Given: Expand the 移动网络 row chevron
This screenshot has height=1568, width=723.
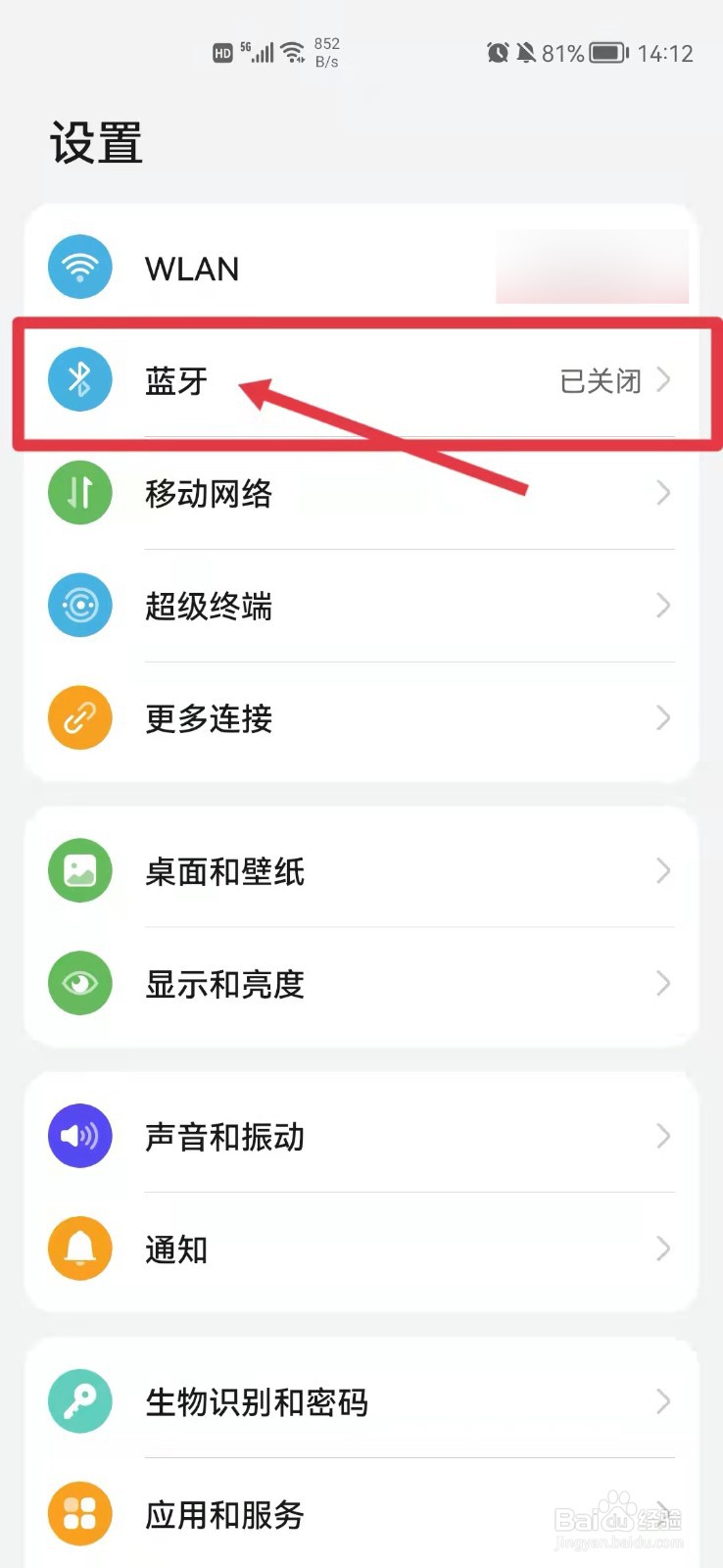Looking at the screenshot, I should [665, 493].
